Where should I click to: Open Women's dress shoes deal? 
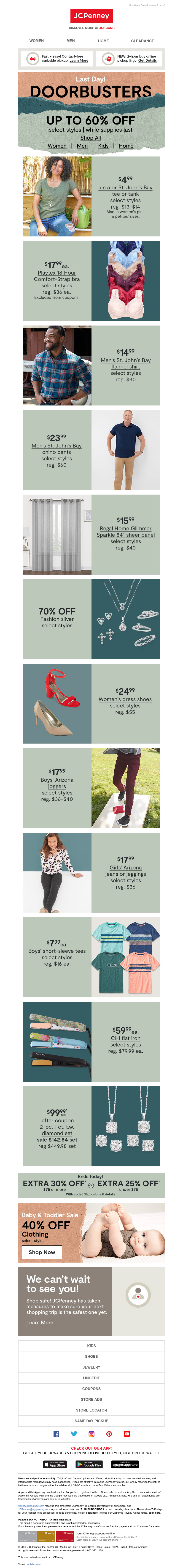click(126, 699)
